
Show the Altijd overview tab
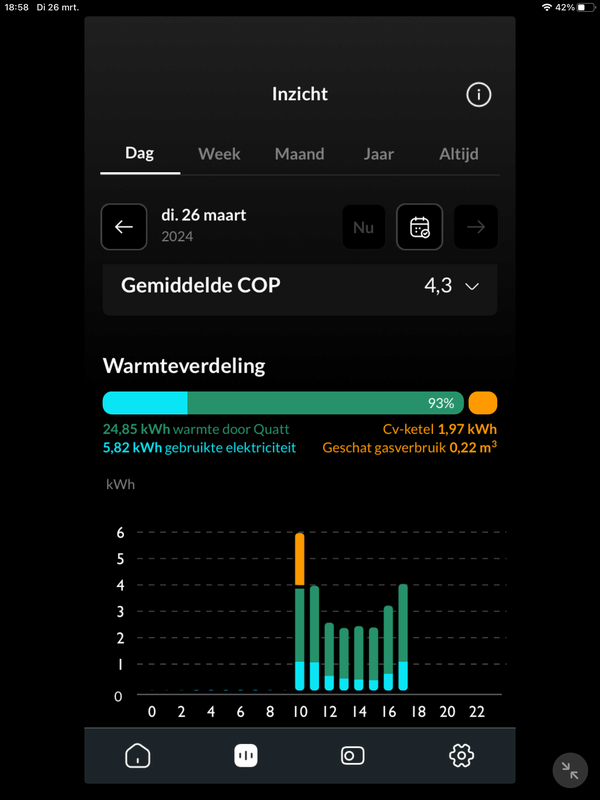pyautogui.click(x=459, y=154)
